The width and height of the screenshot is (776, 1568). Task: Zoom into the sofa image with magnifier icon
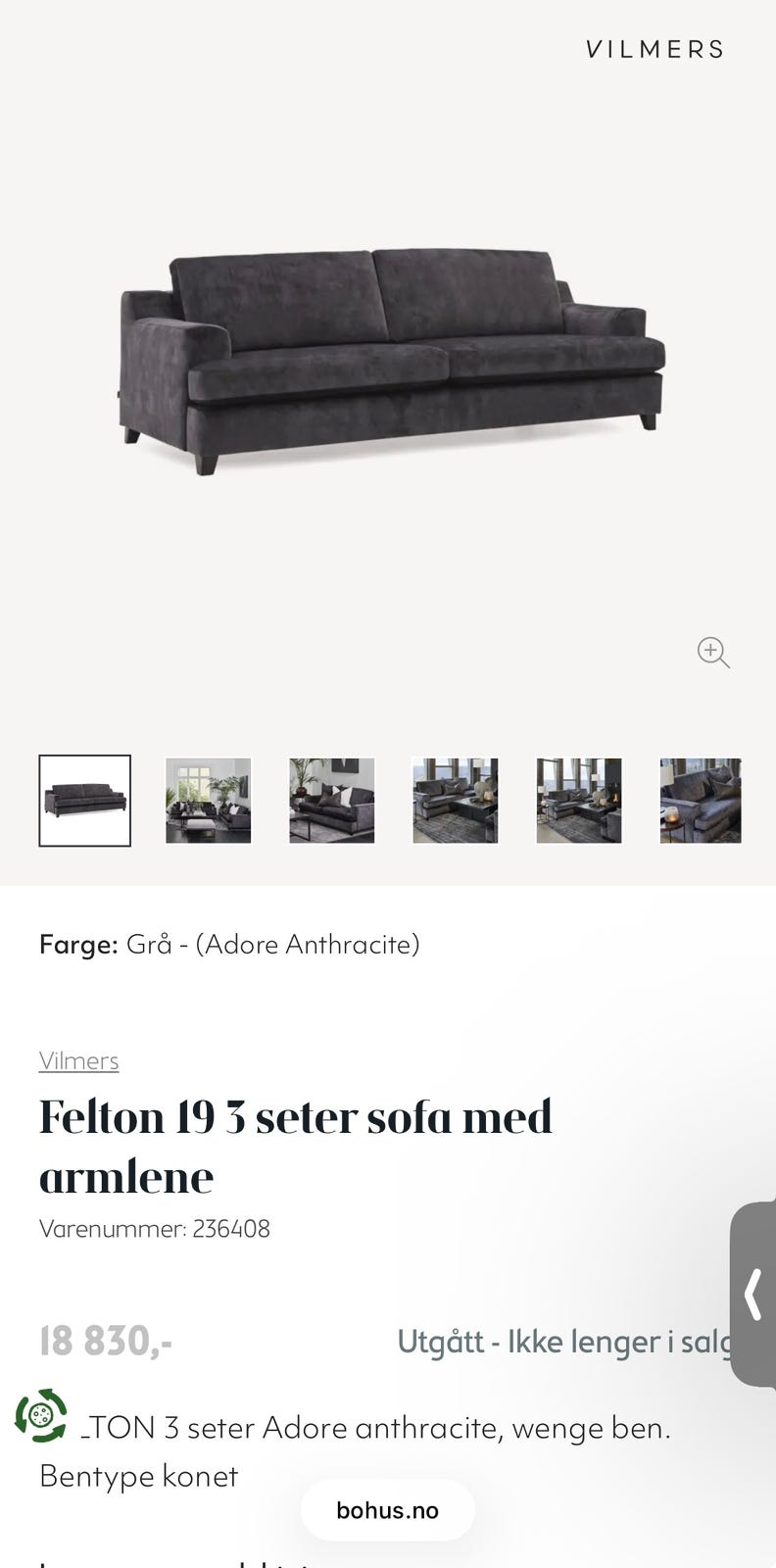[713, 653]
